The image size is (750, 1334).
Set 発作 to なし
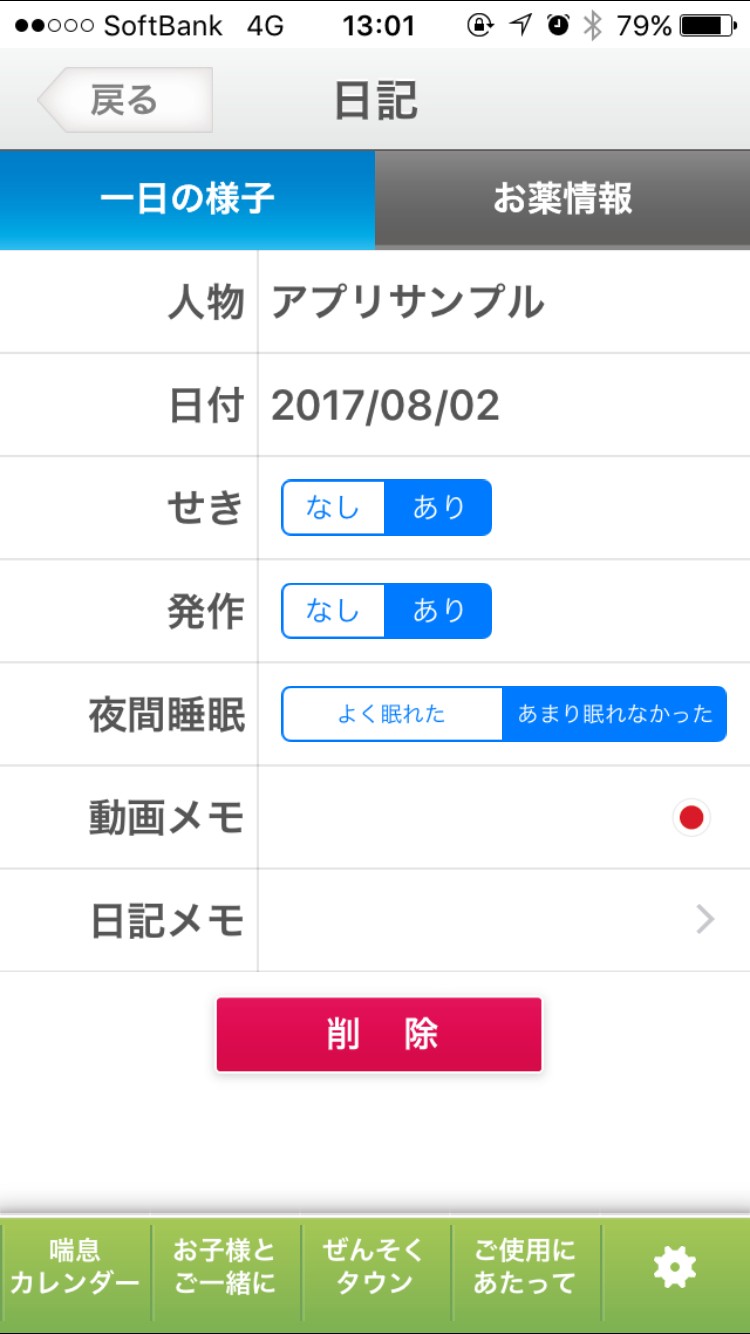pos(333,611)
